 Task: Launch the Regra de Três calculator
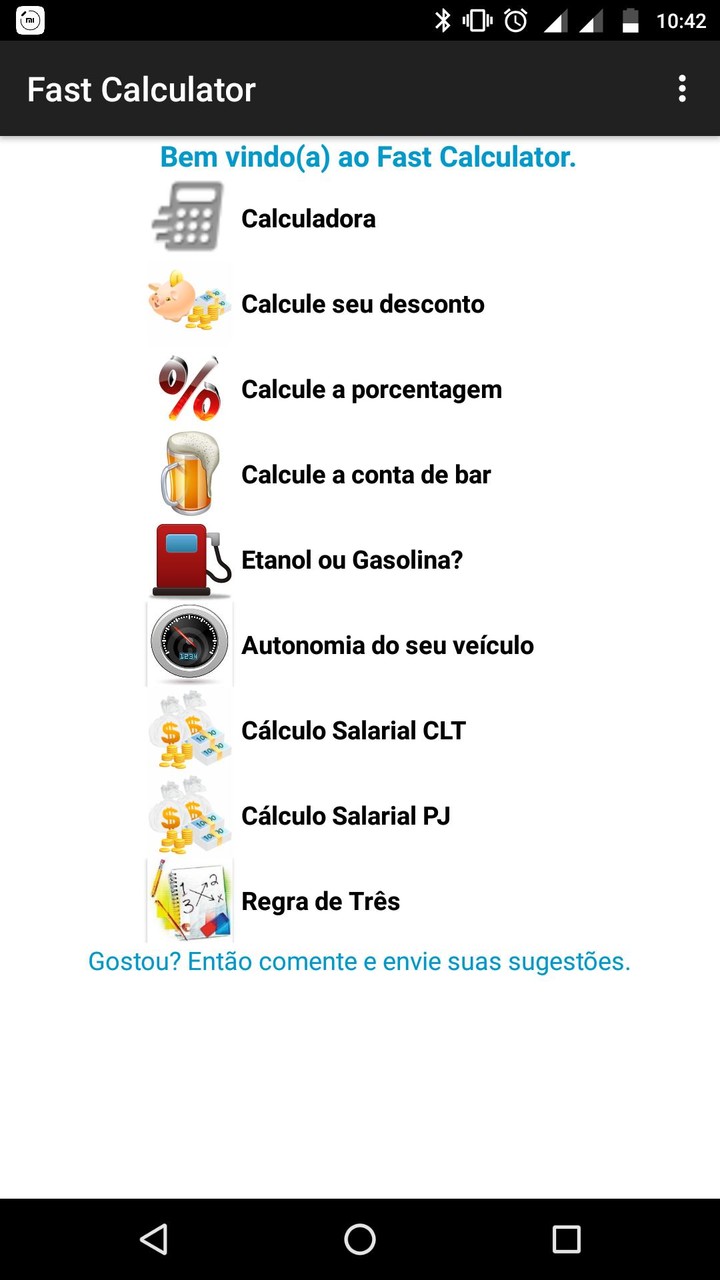[x=320, y=901]
